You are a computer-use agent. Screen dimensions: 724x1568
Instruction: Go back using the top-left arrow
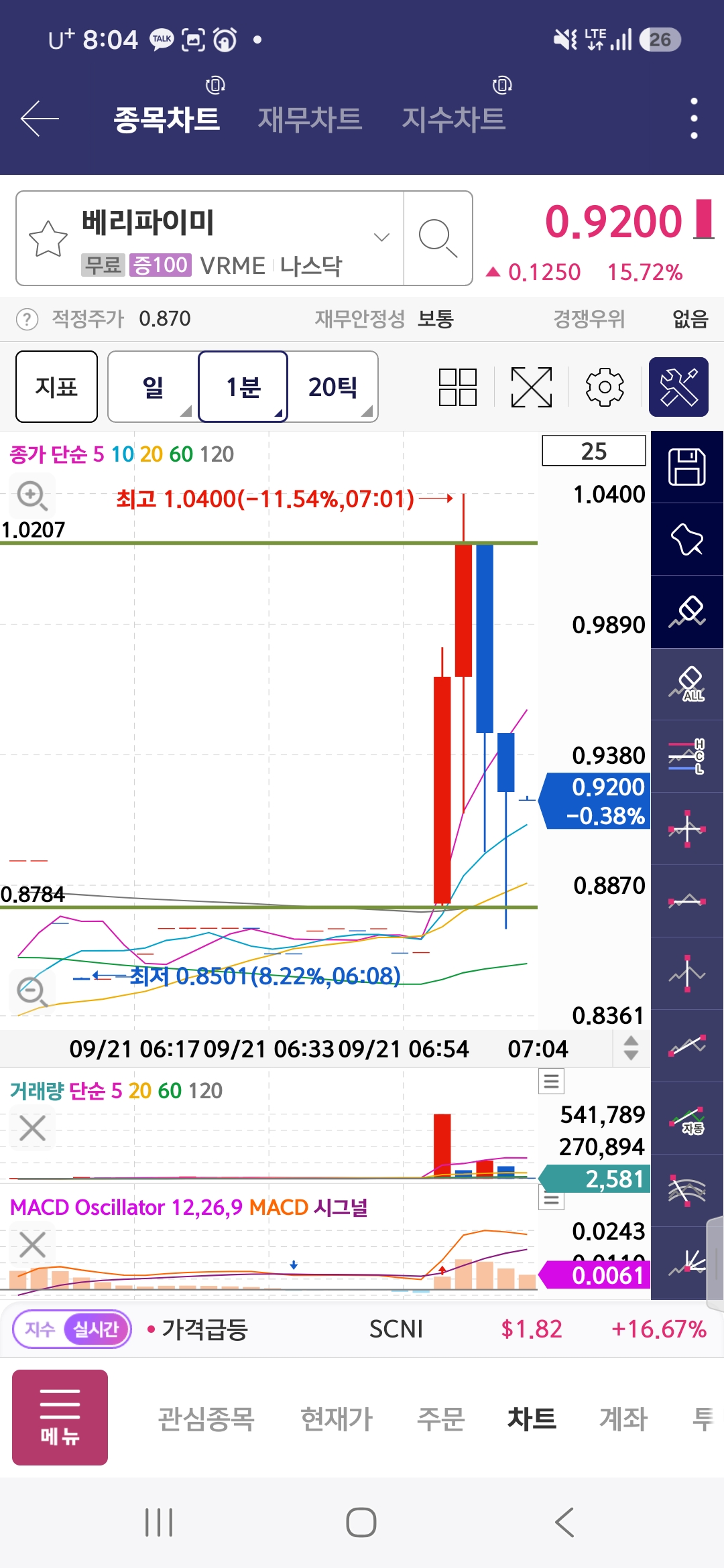coord(40,119)
